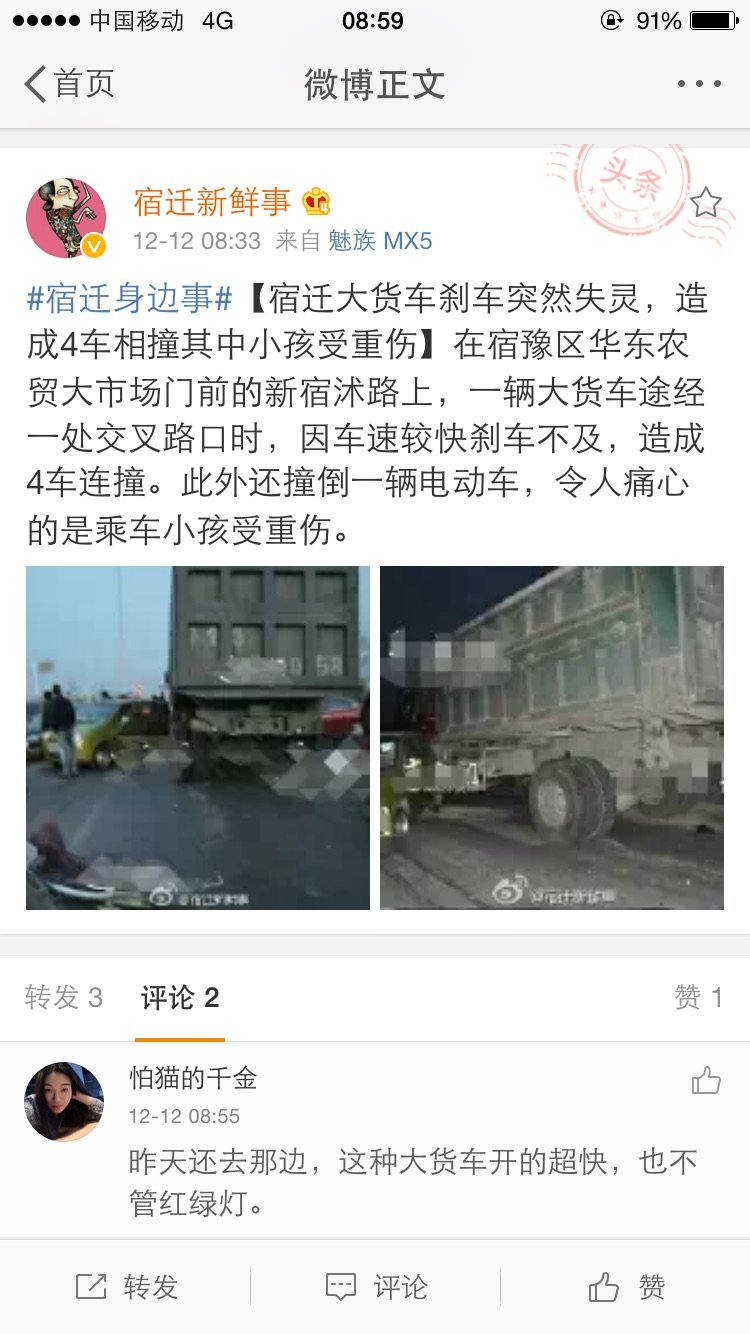The image size is (750, 1334).
Task: Like the comment by 怕猫的千金
Action: (x=706, y=1080)
